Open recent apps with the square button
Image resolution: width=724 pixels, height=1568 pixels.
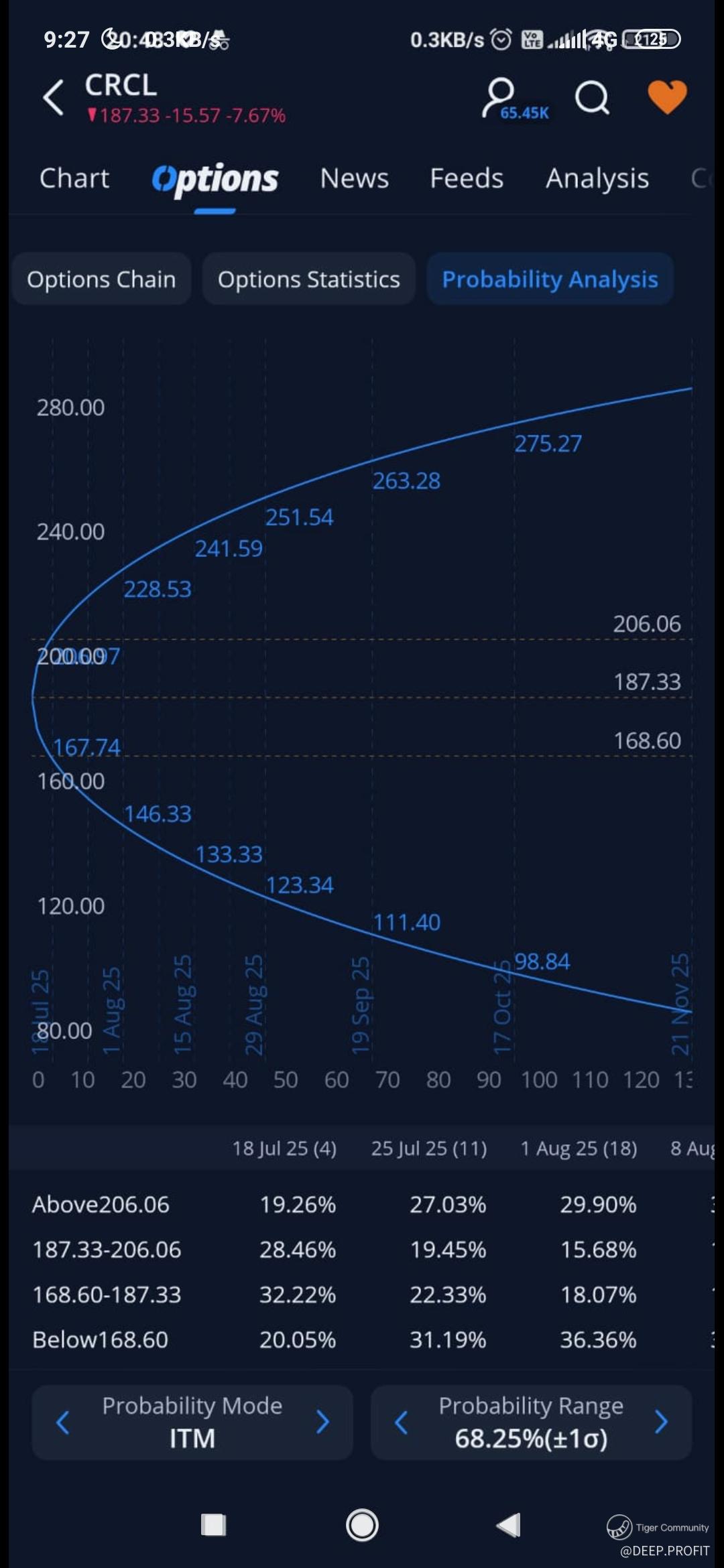(214, 1525)
